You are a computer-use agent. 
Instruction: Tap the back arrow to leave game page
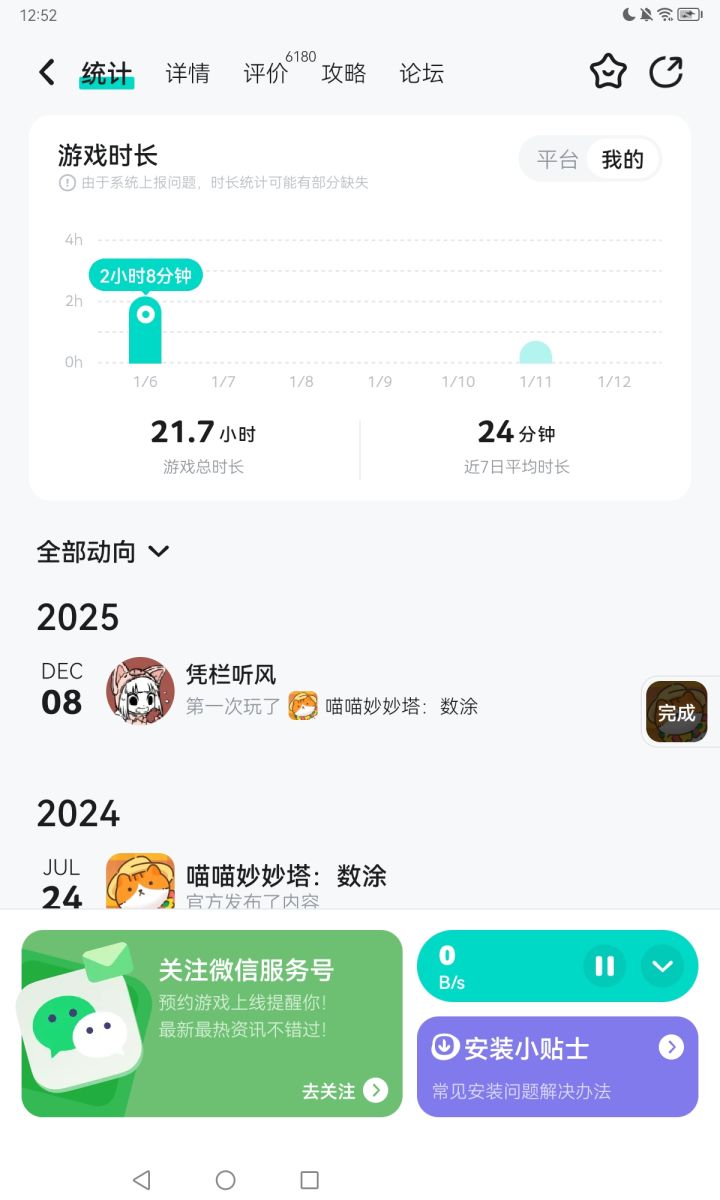45,72
